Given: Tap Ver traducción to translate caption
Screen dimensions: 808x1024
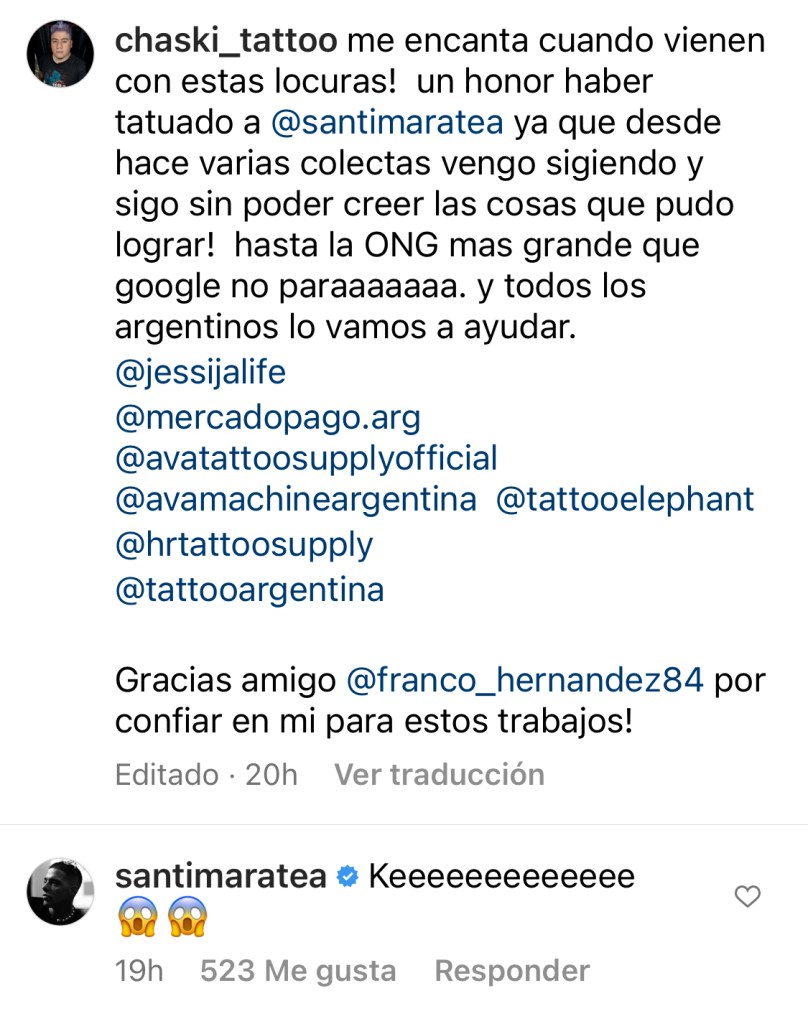Looking at the screenshot, I should click(x=439, y=774).
